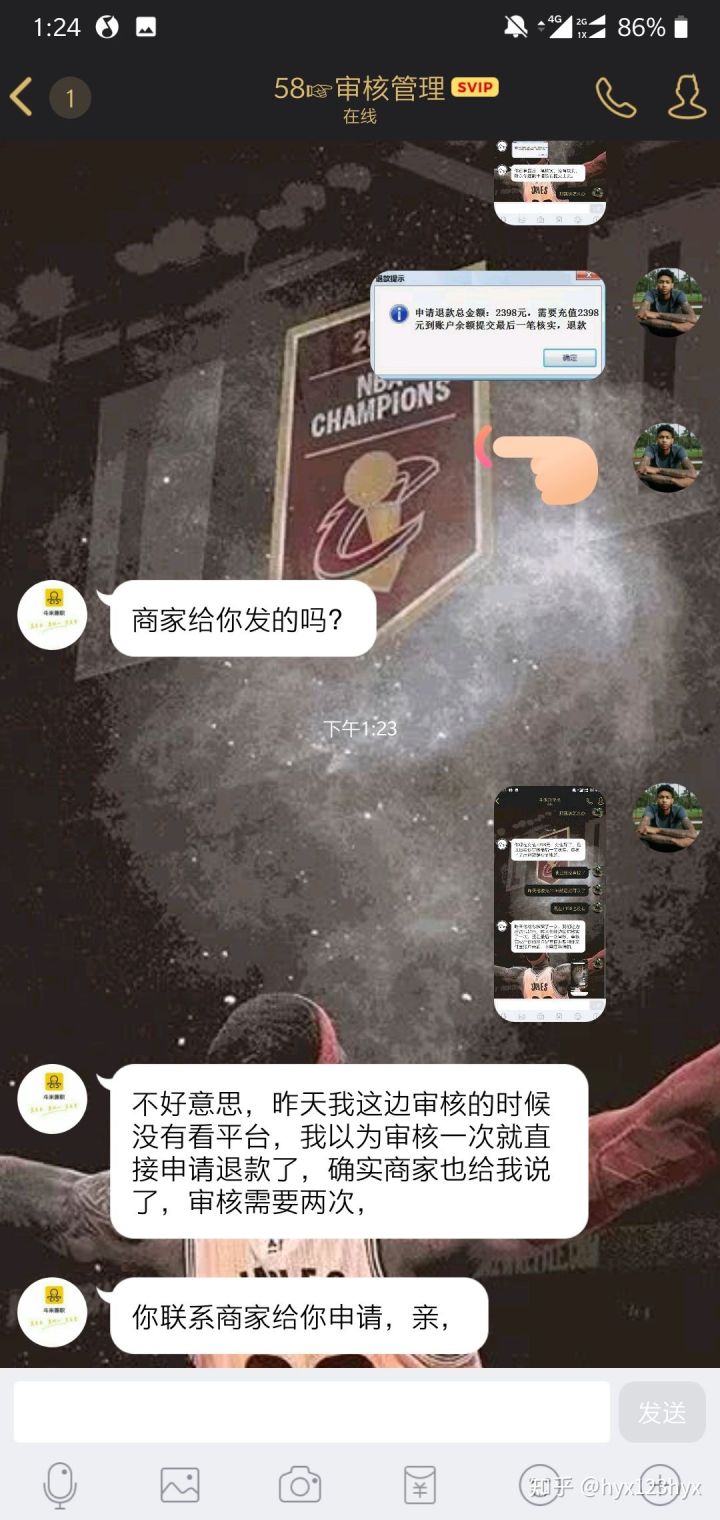Open more attachment options plus icon

click(660, 1485)
